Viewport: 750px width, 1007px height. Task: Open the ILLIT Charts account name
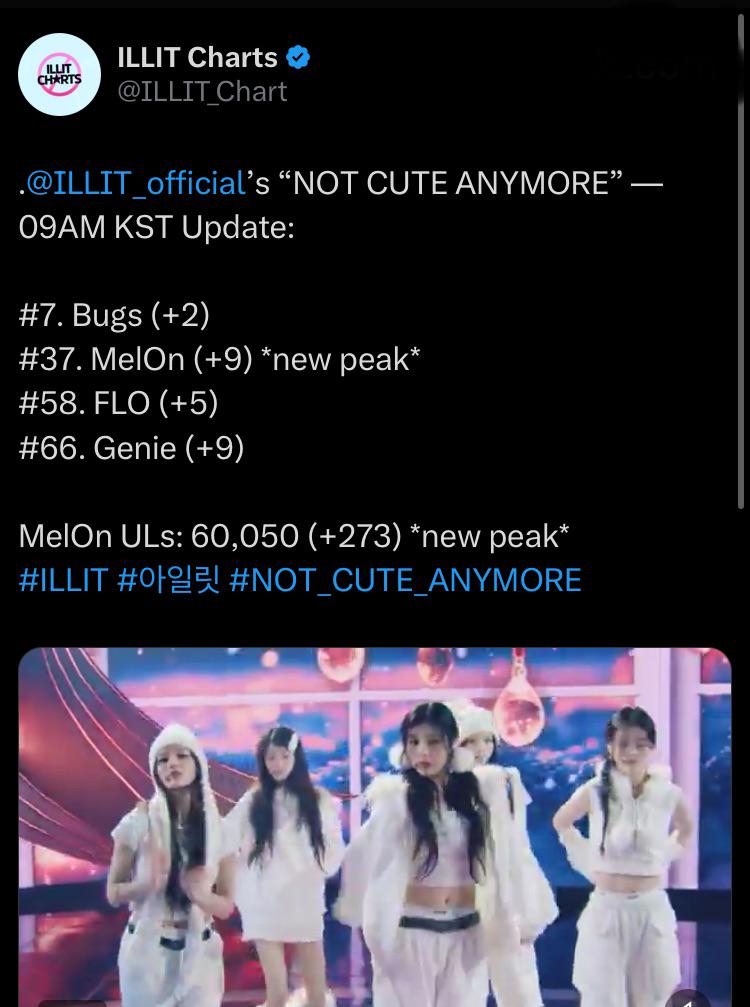click(197, 58)
